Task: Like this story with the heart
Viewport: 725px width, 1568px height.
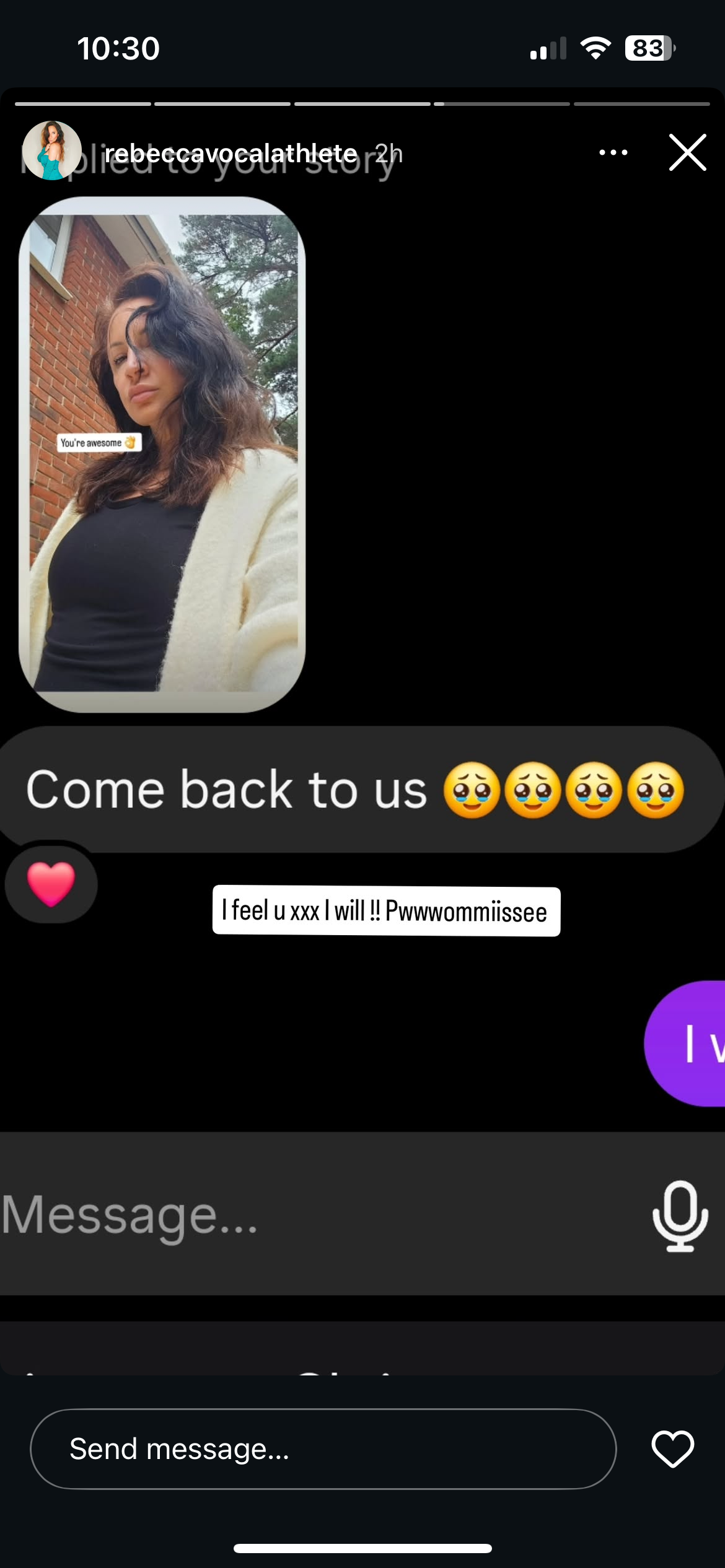Action: 672,1449
